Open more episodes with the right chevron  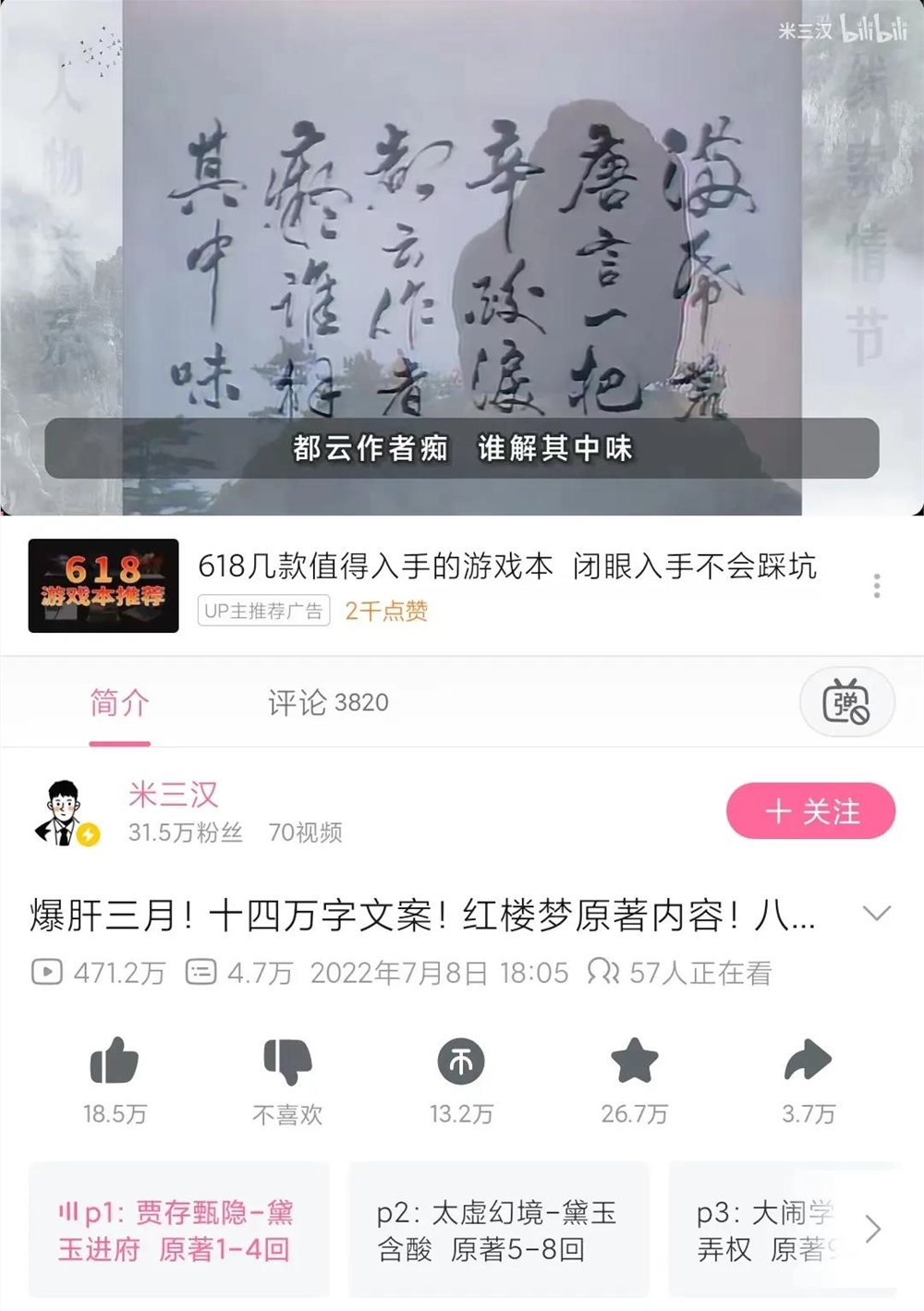coord(873,1230)
